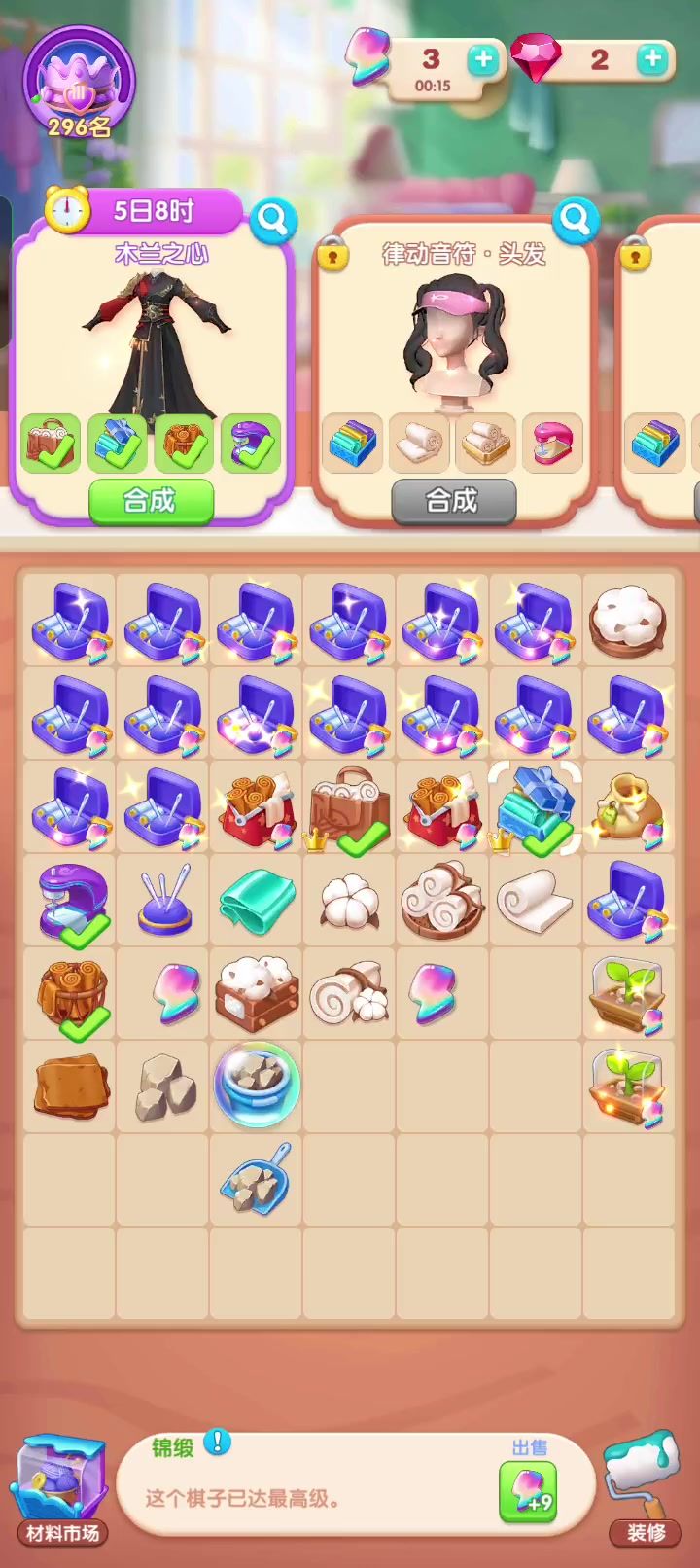Tap the green 合成 button for 木兰之心
700x1568 pixels.
click(x=151, y=501)
